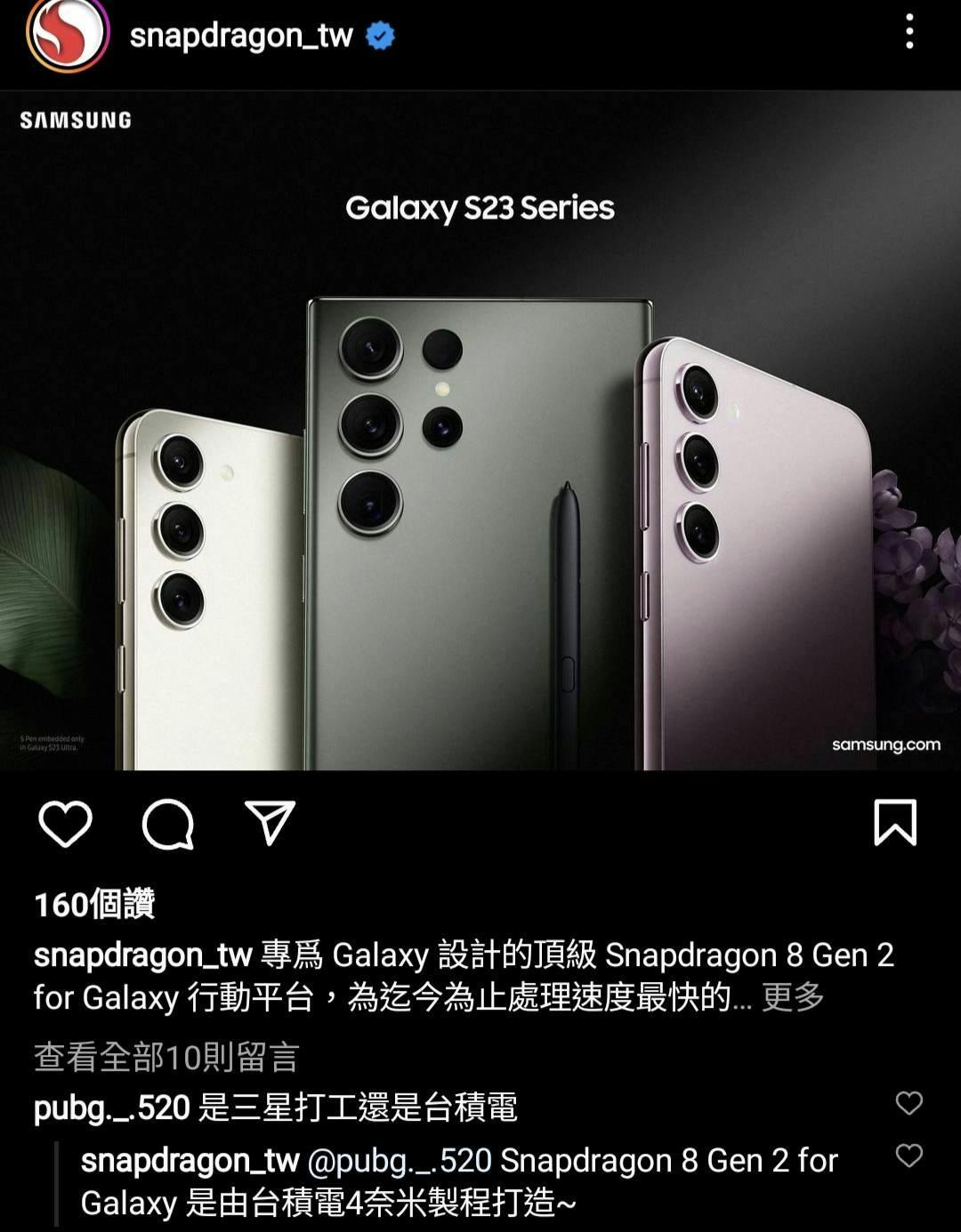The width and height of the screenshot is (961, 1232).
Task: Open the snapdragon_tw username in the post header
Action: pos(241,36)
